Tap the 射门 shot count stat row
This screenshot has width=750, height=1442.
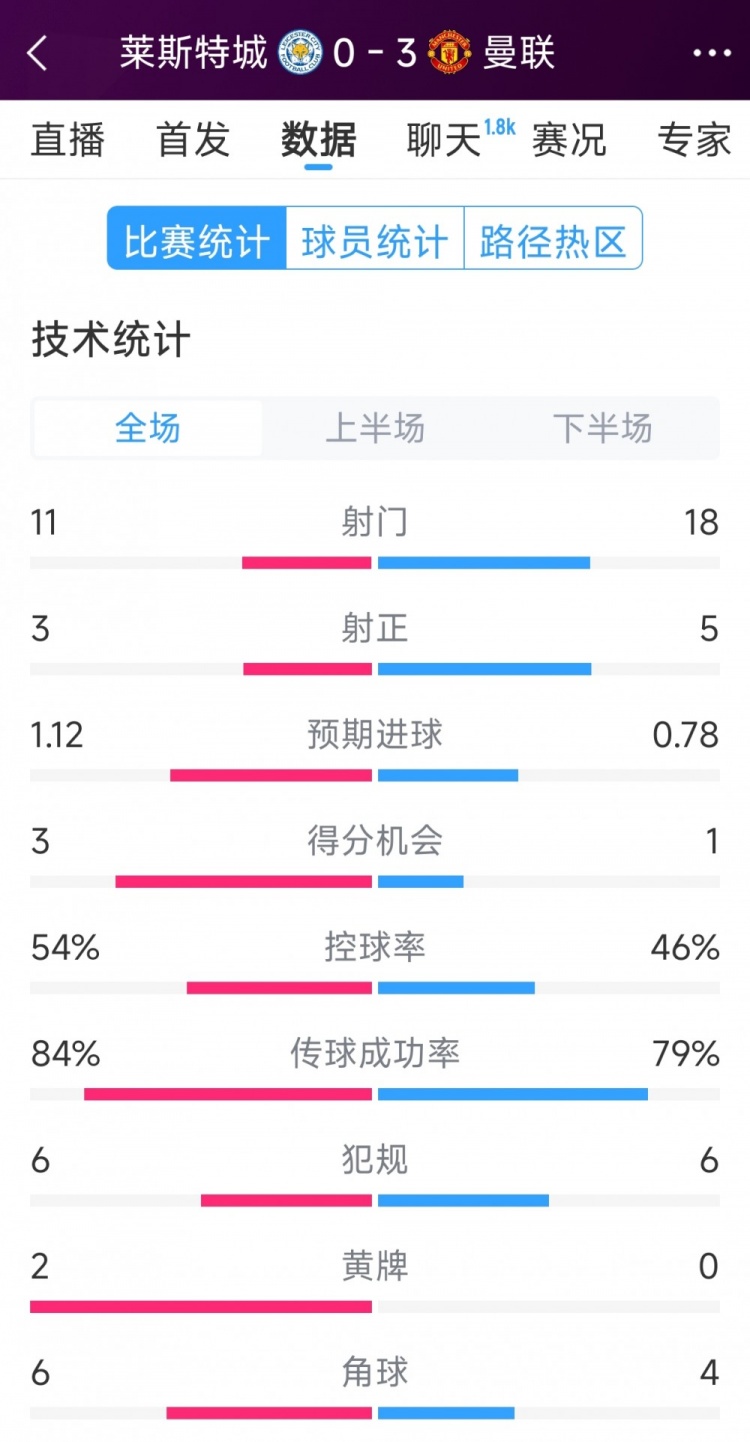pyautogui.click(x=375, y=522)
